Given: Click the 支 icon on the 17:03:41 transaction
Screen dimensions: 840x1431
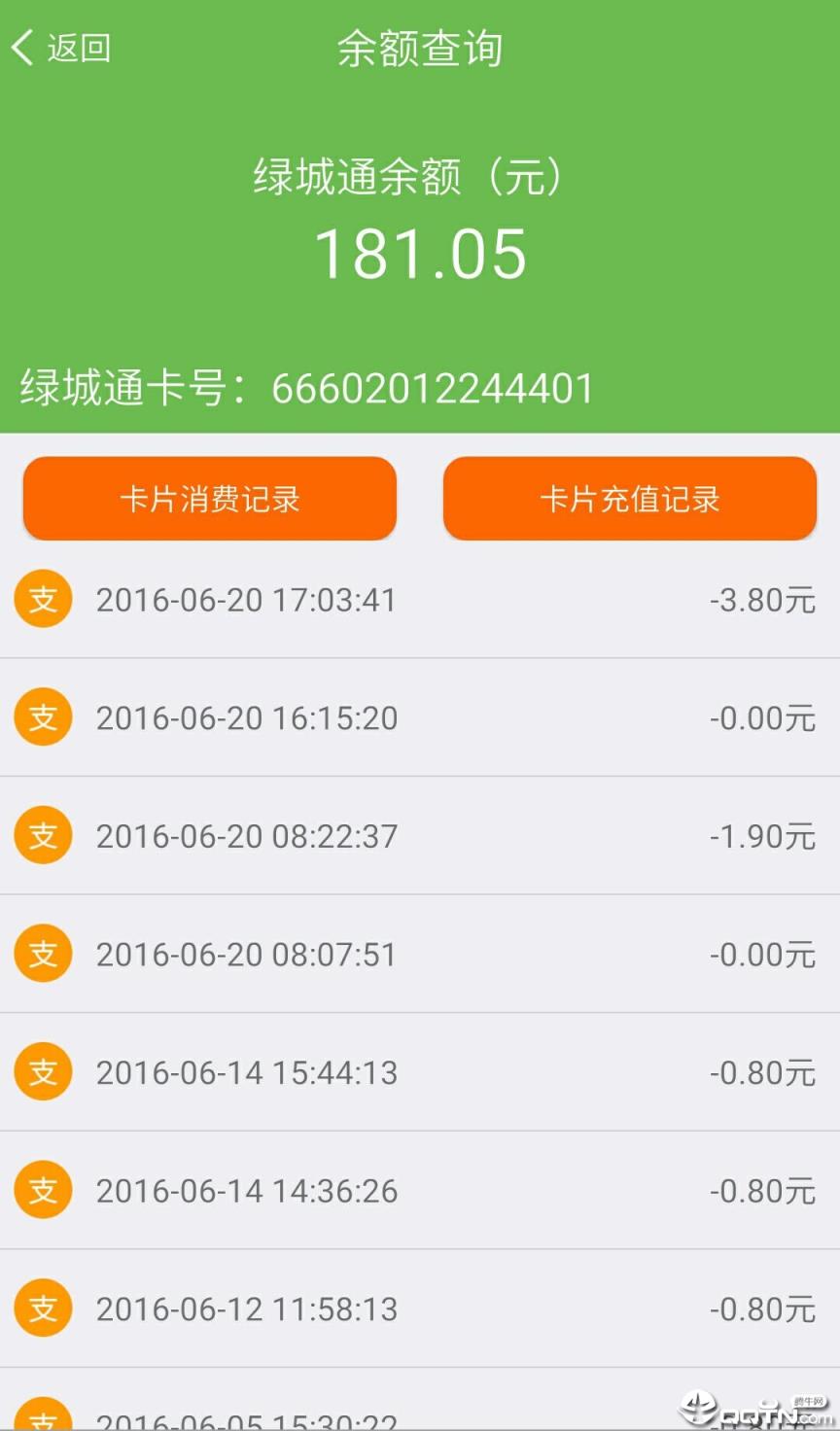Looking at the screenshot, I should tap(43, 600).
